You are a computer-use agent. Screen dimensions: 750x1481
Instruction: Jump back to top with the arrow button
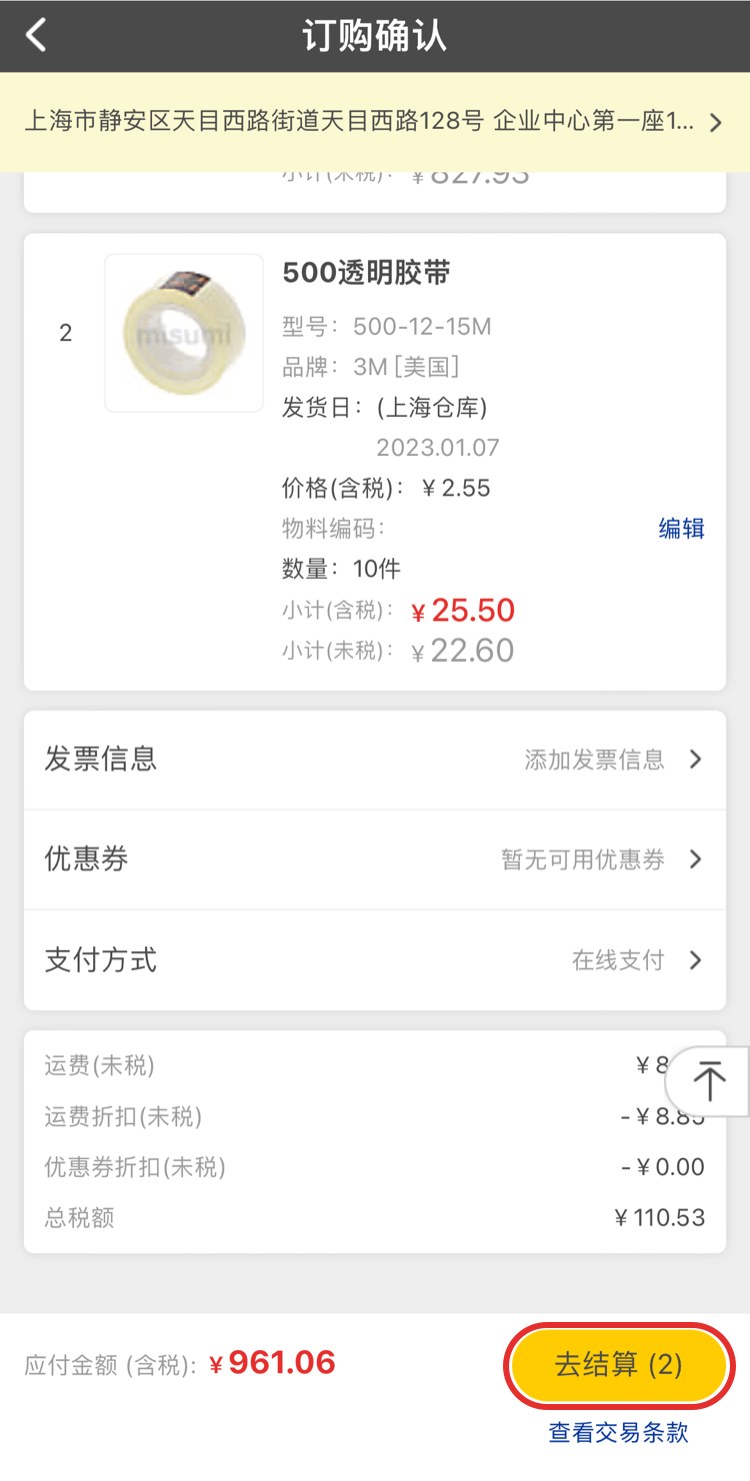[710, 1080]
